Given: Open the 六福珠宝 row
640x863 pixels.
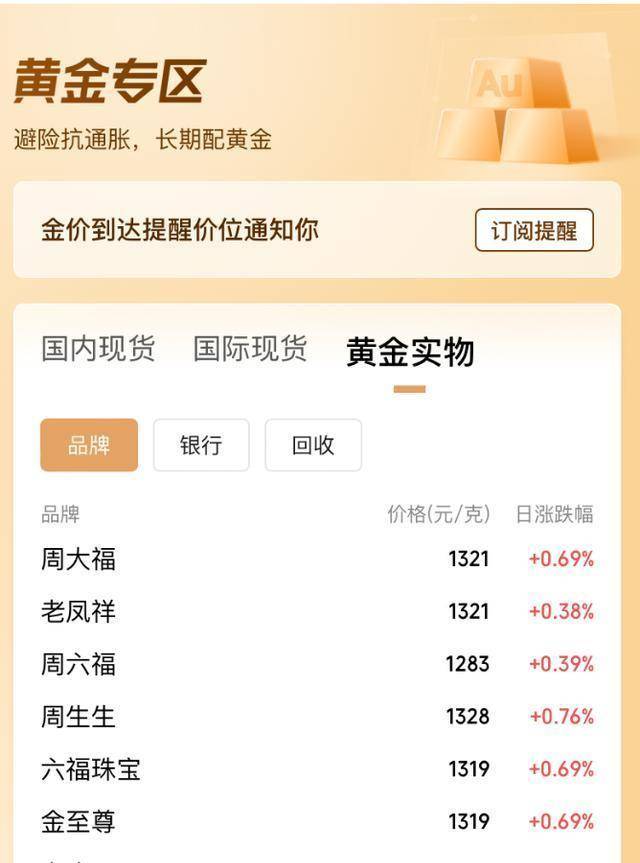Looking at the screenshot, I should pyautogui.click(x=317, y=769).
